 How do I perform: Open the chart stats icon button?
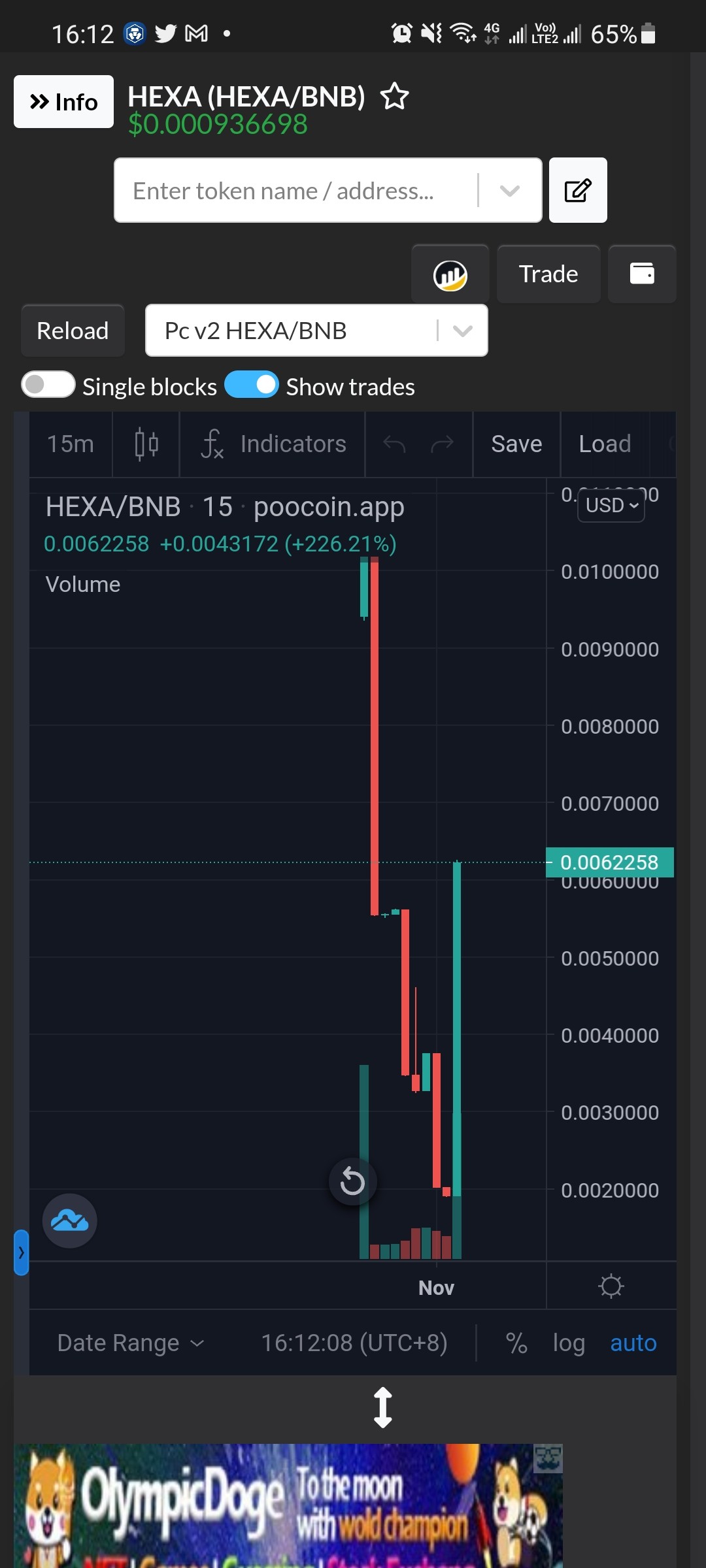(x=450, y=274)
